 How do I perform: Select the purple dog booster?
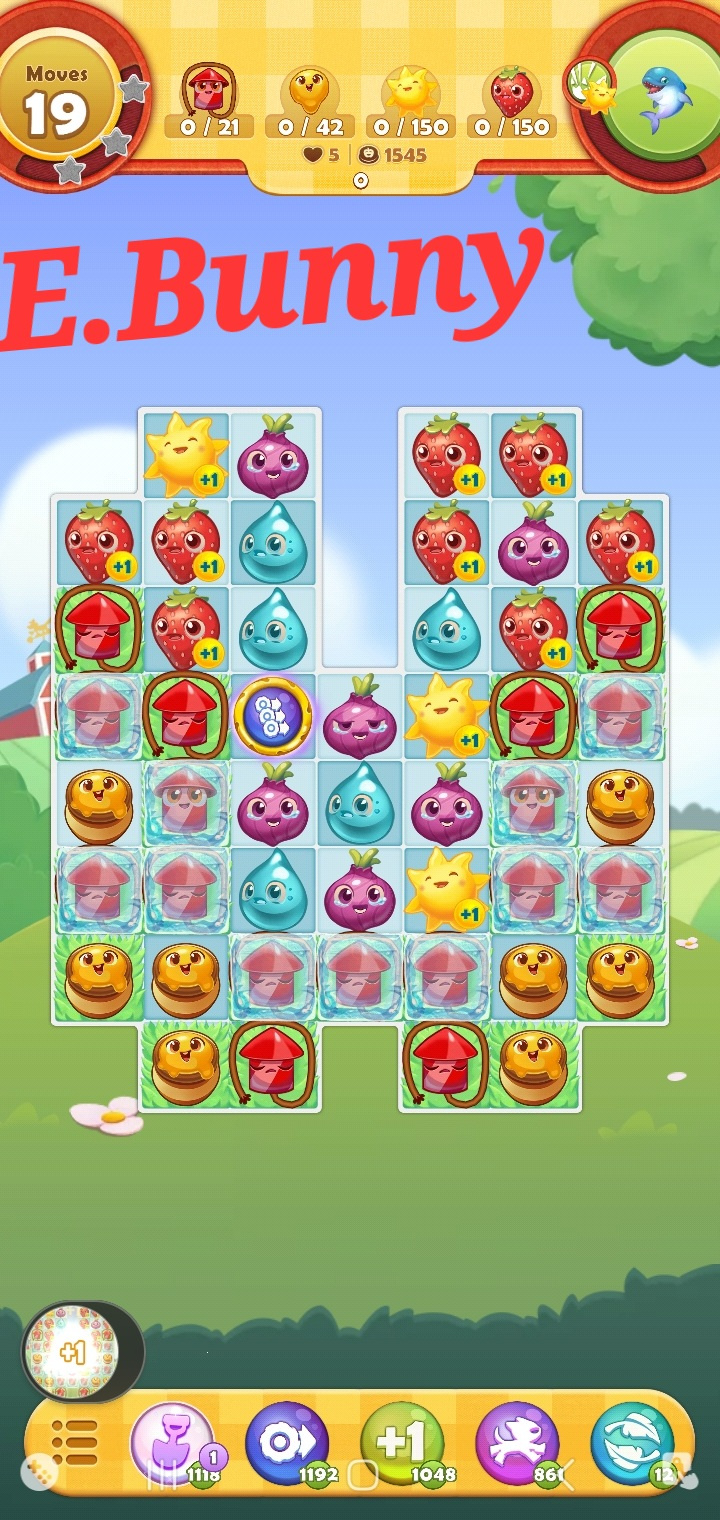coord(518,1441)
